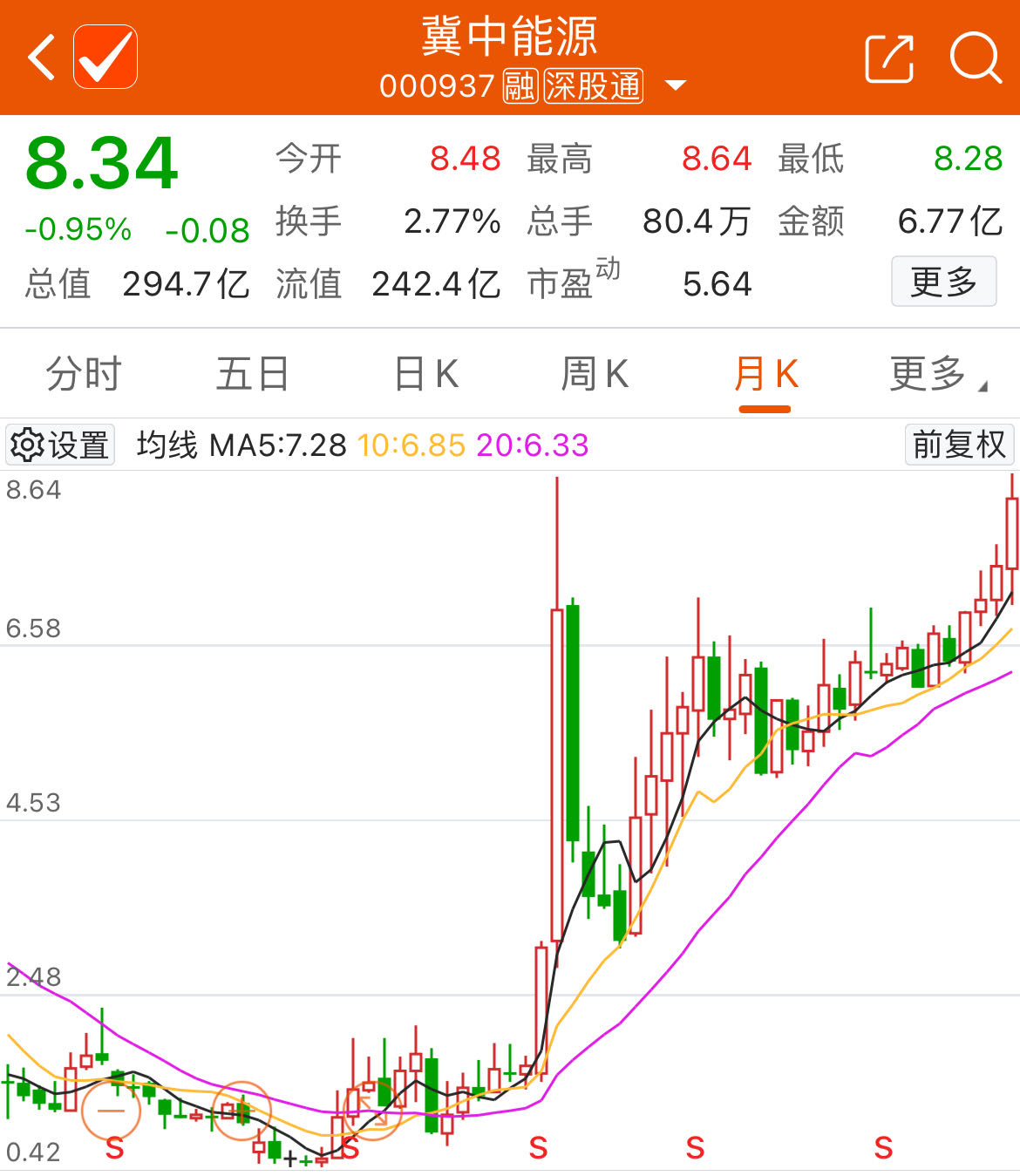Select the 日K chart tab
Image resolution: width=1020 pixels, height=1176 pixels.
pos(426,375)
